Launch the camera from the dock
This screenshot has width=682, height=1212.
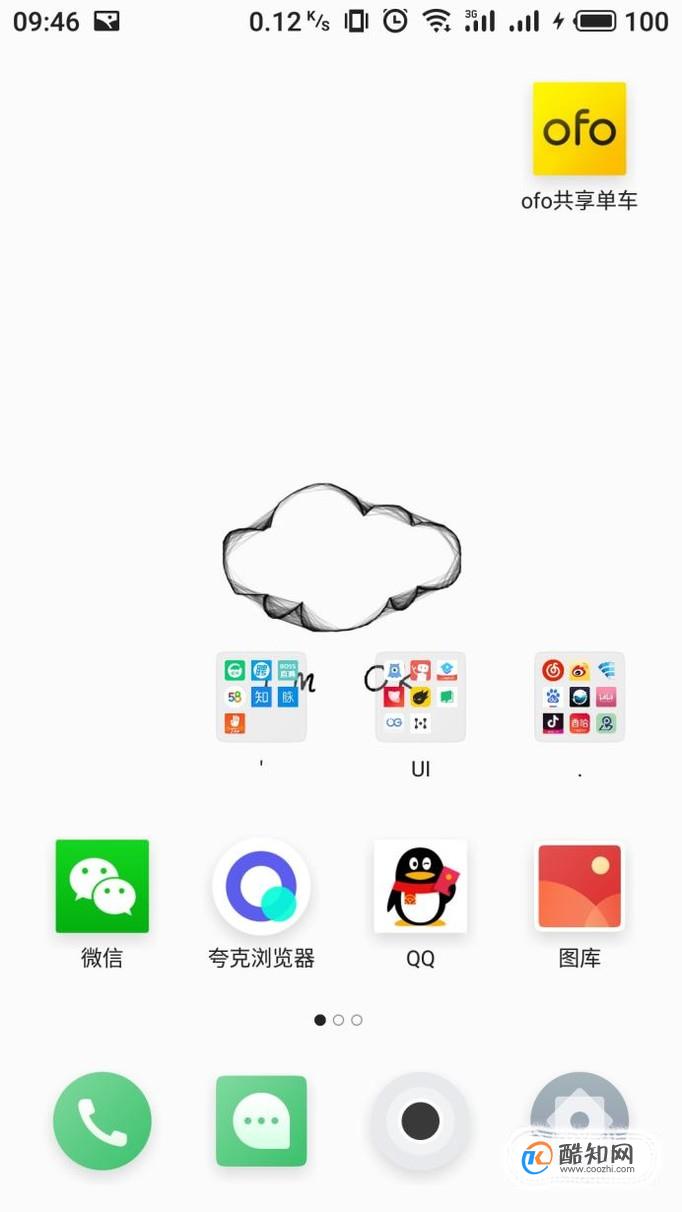click(420, 1121)
